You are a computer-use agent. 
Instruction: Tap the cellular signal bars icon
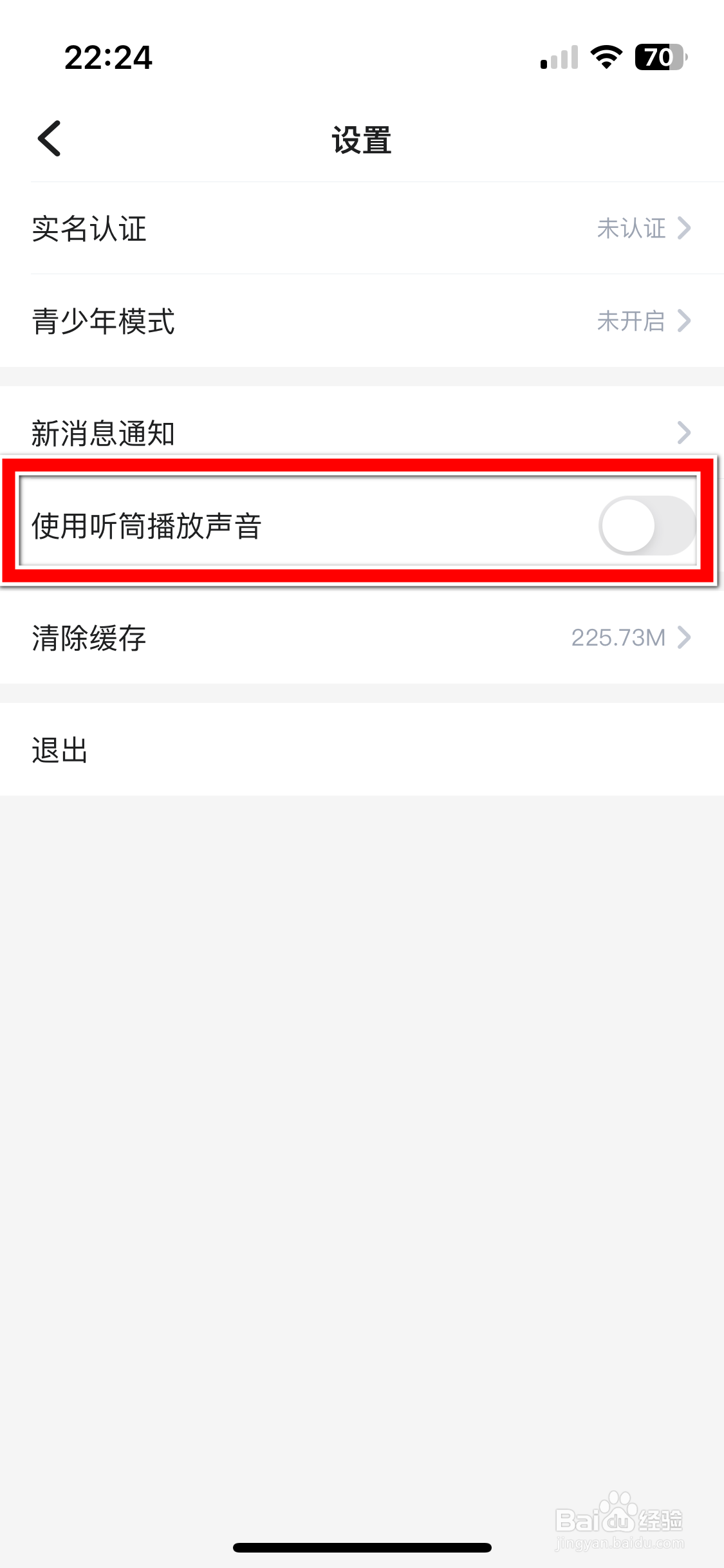[x=557, y=58]
